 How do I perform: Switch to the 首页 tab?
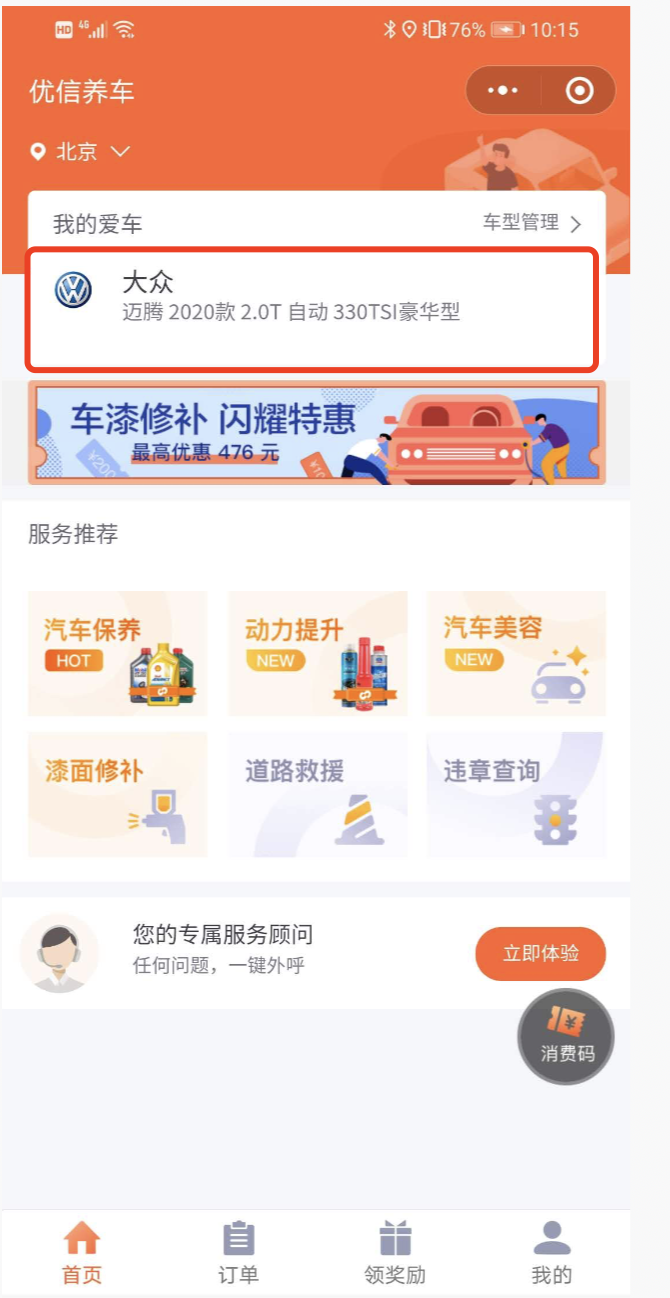[82, 1251]
